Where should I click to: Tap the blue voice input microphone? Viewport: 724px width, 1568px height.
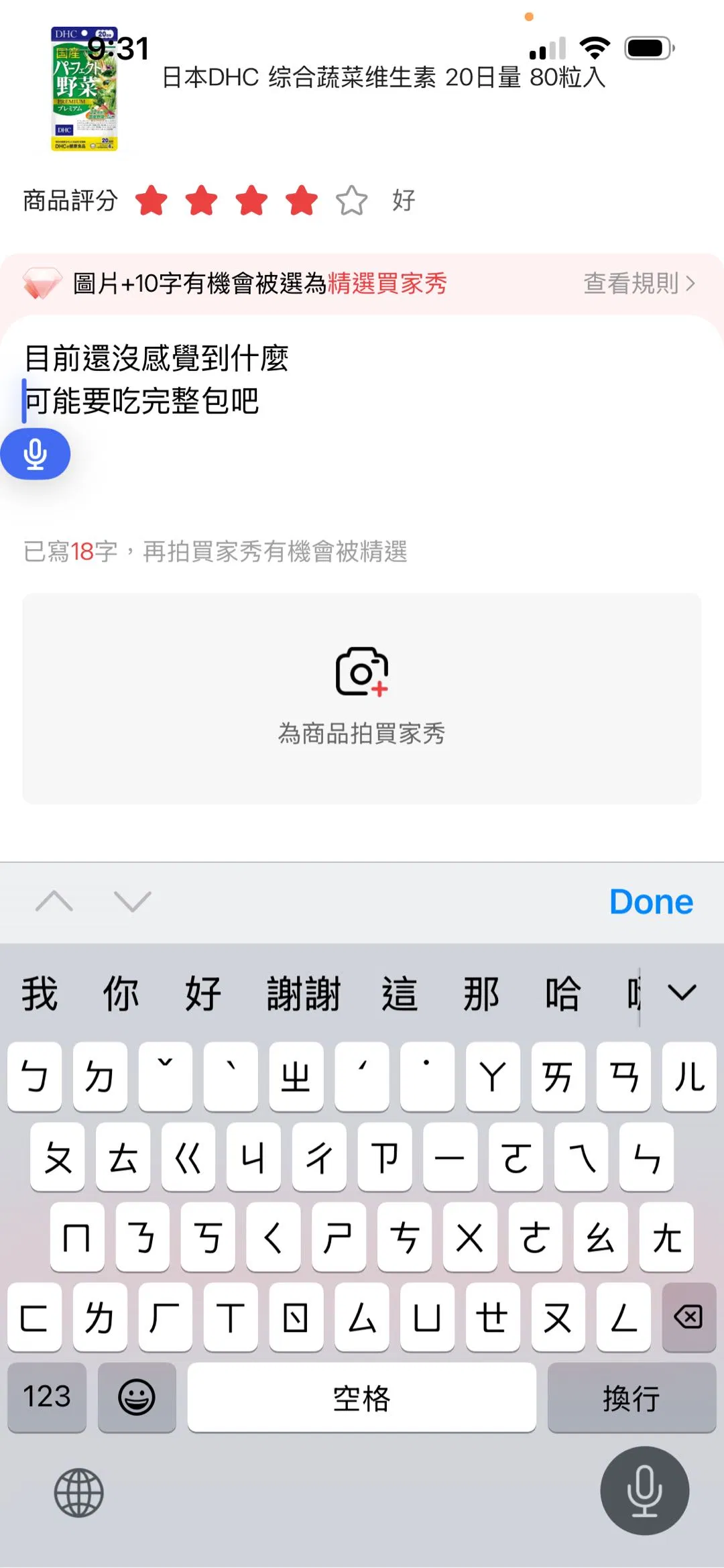point(35,455)
